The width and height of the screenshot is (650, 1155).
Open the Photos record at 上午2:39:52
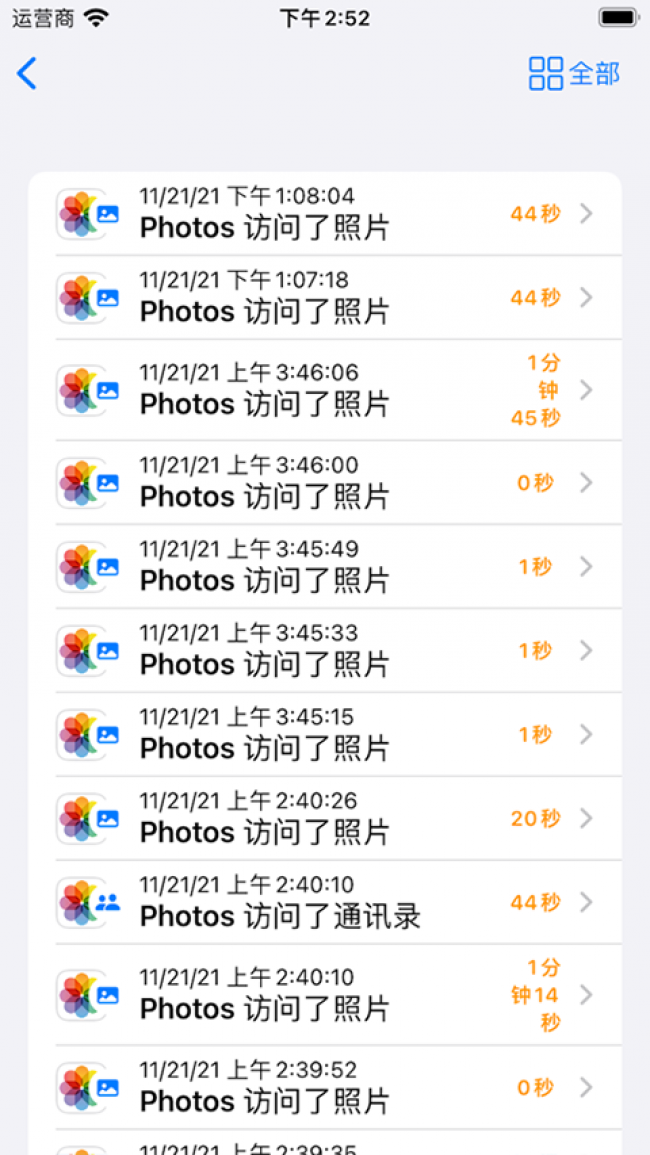tap(325, 1088)
